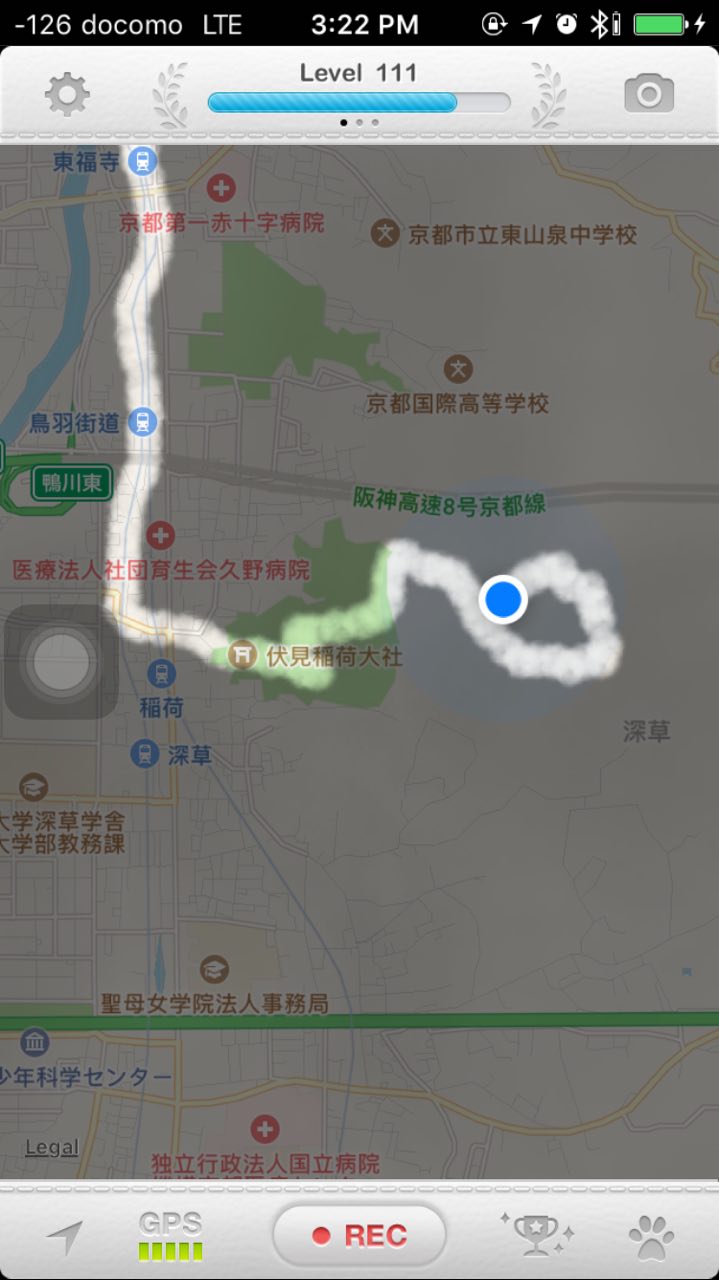Open the Legal link on map
Viewport: 719px width, 1280px height.
52,1147
